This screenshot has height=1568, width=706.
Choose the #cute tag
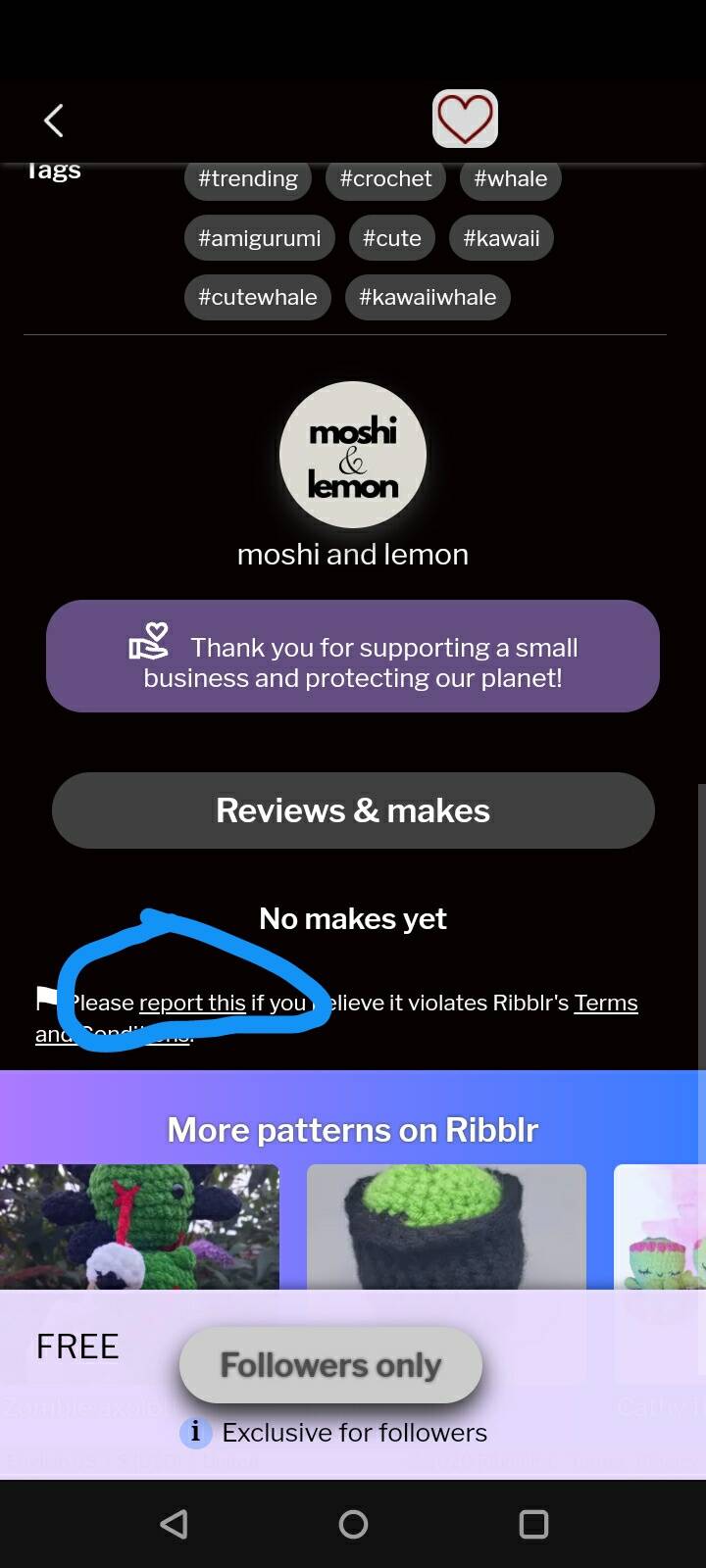[392, 238]
